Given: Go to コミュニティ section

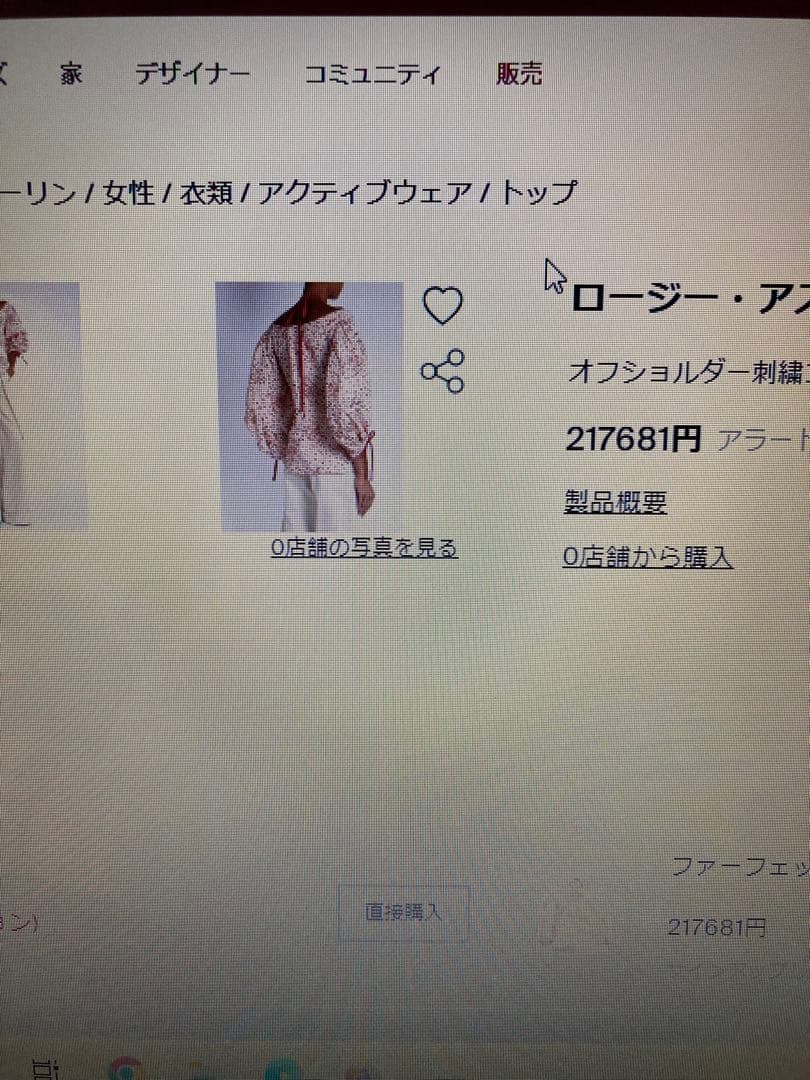Looking at the screenshot, I should coord(372,74).
